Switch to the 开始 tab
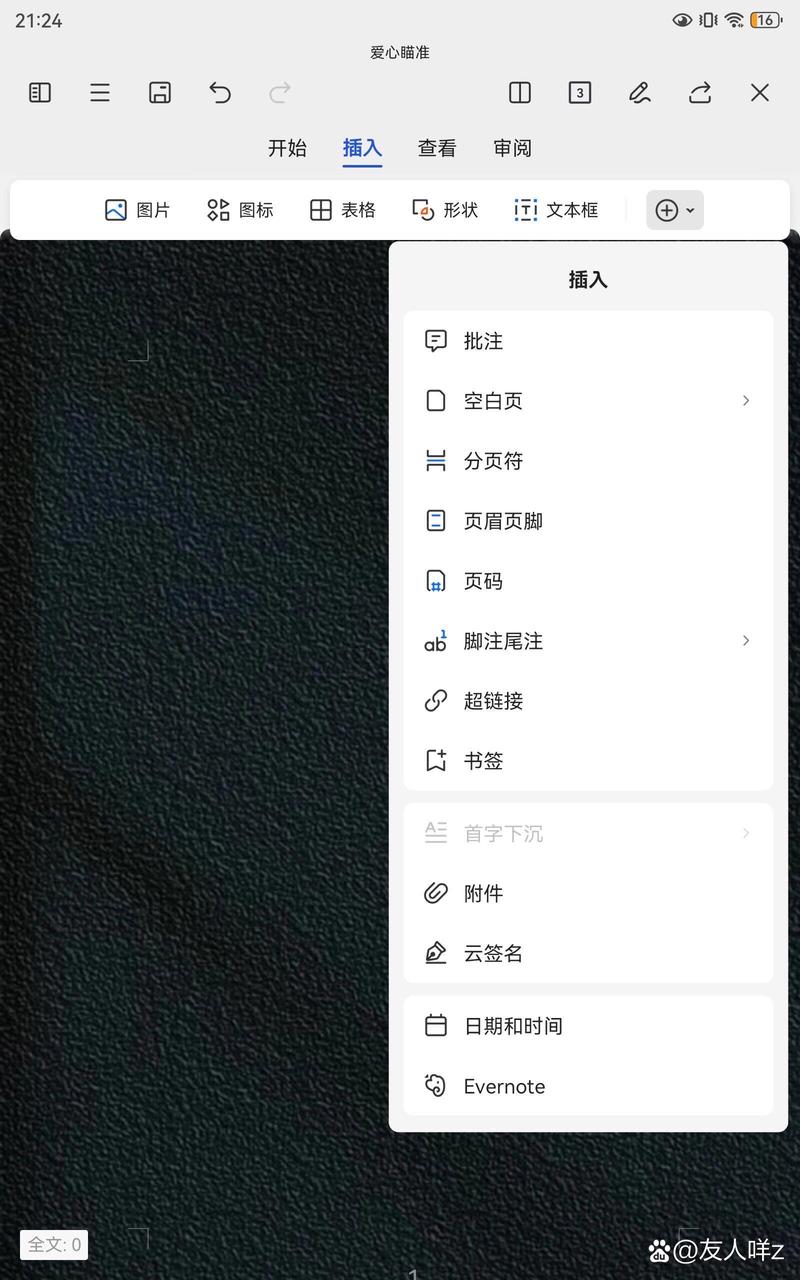 (x=288, y=148)
